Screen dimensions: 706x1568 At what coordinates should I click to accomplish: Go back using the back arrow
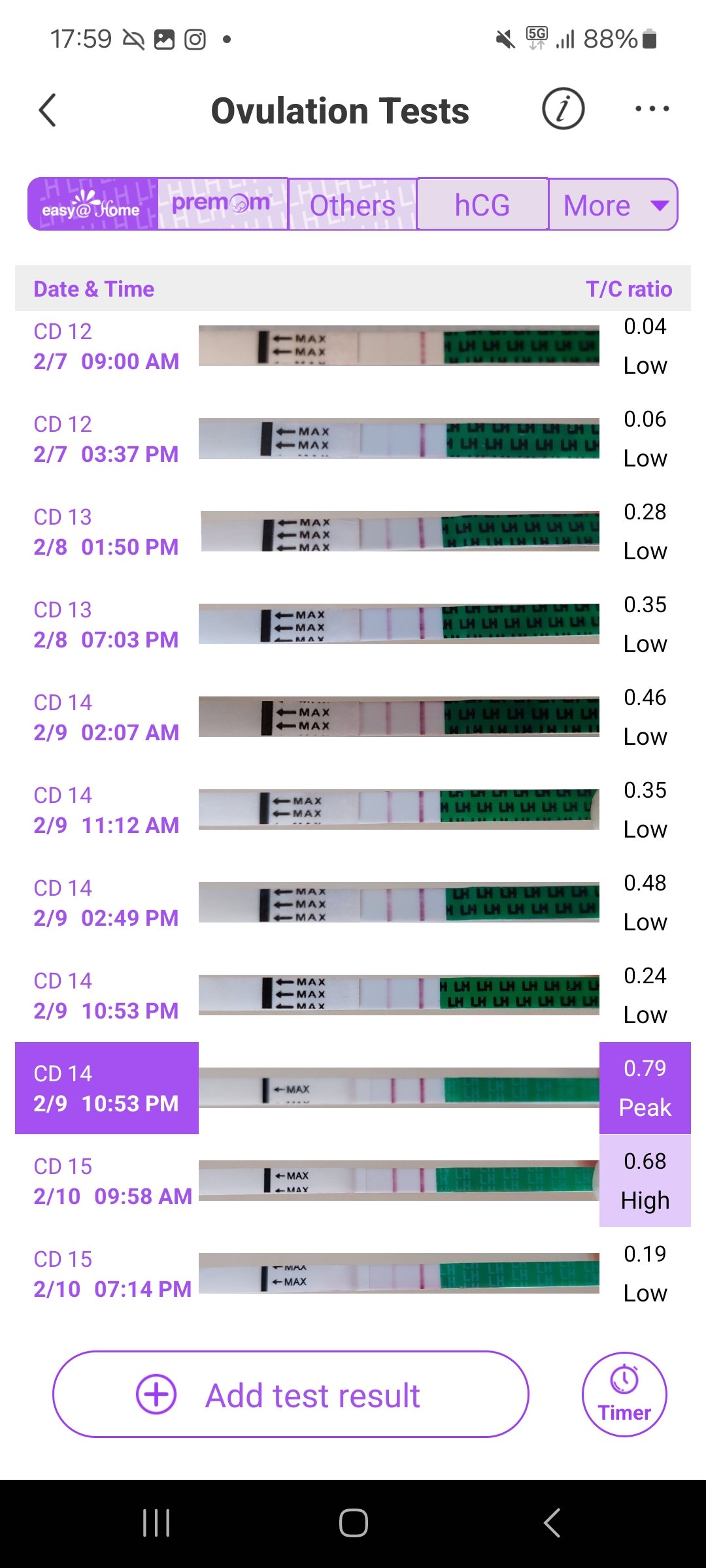(47, 110)
